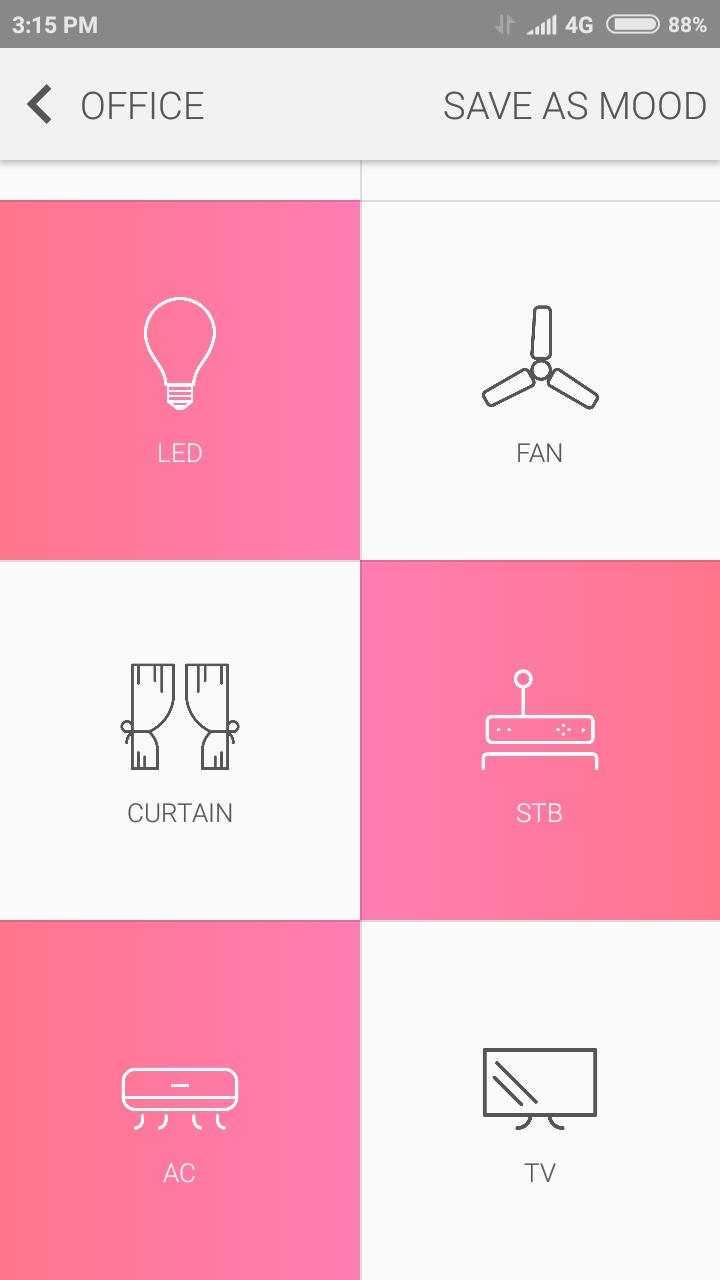
Task: Tap Save As Mood button
Action: (x=574, y=106)
